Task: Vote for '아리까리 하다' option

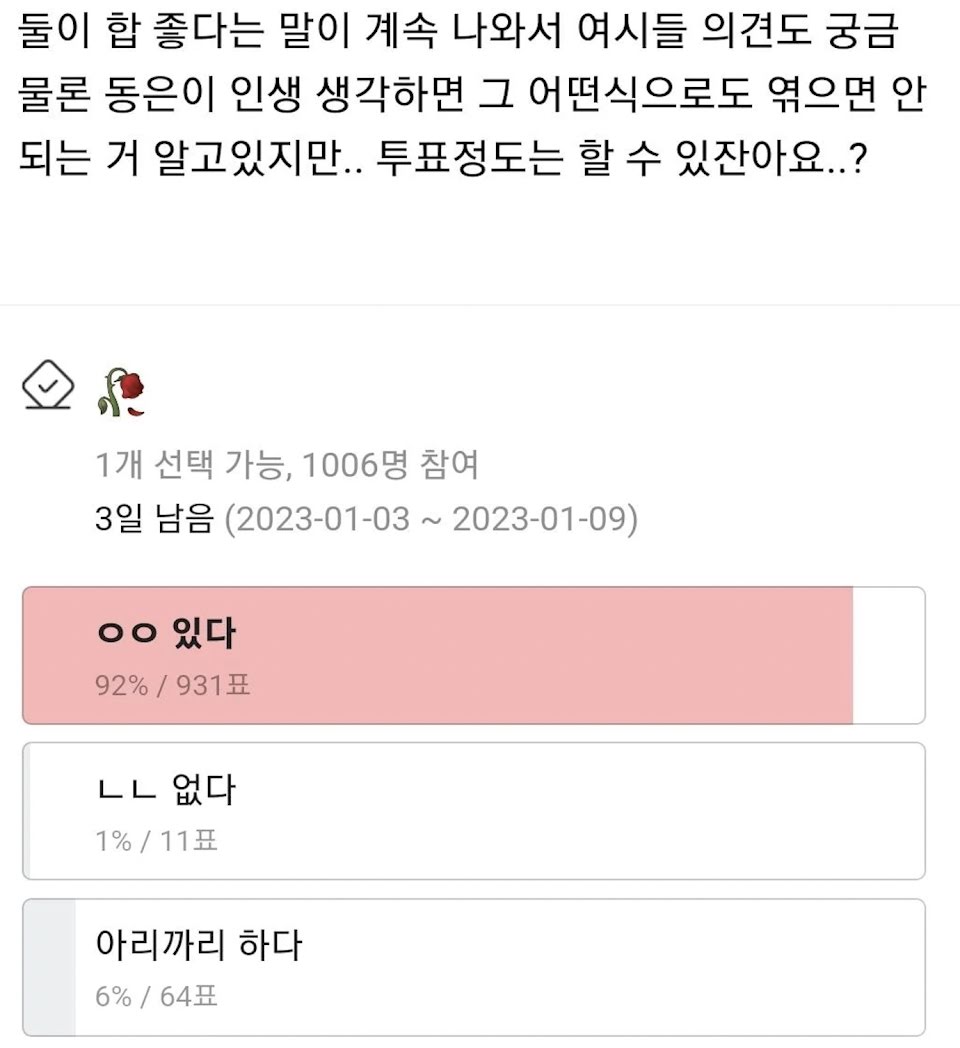Action: pyautogui.click(x=474, y=968)
